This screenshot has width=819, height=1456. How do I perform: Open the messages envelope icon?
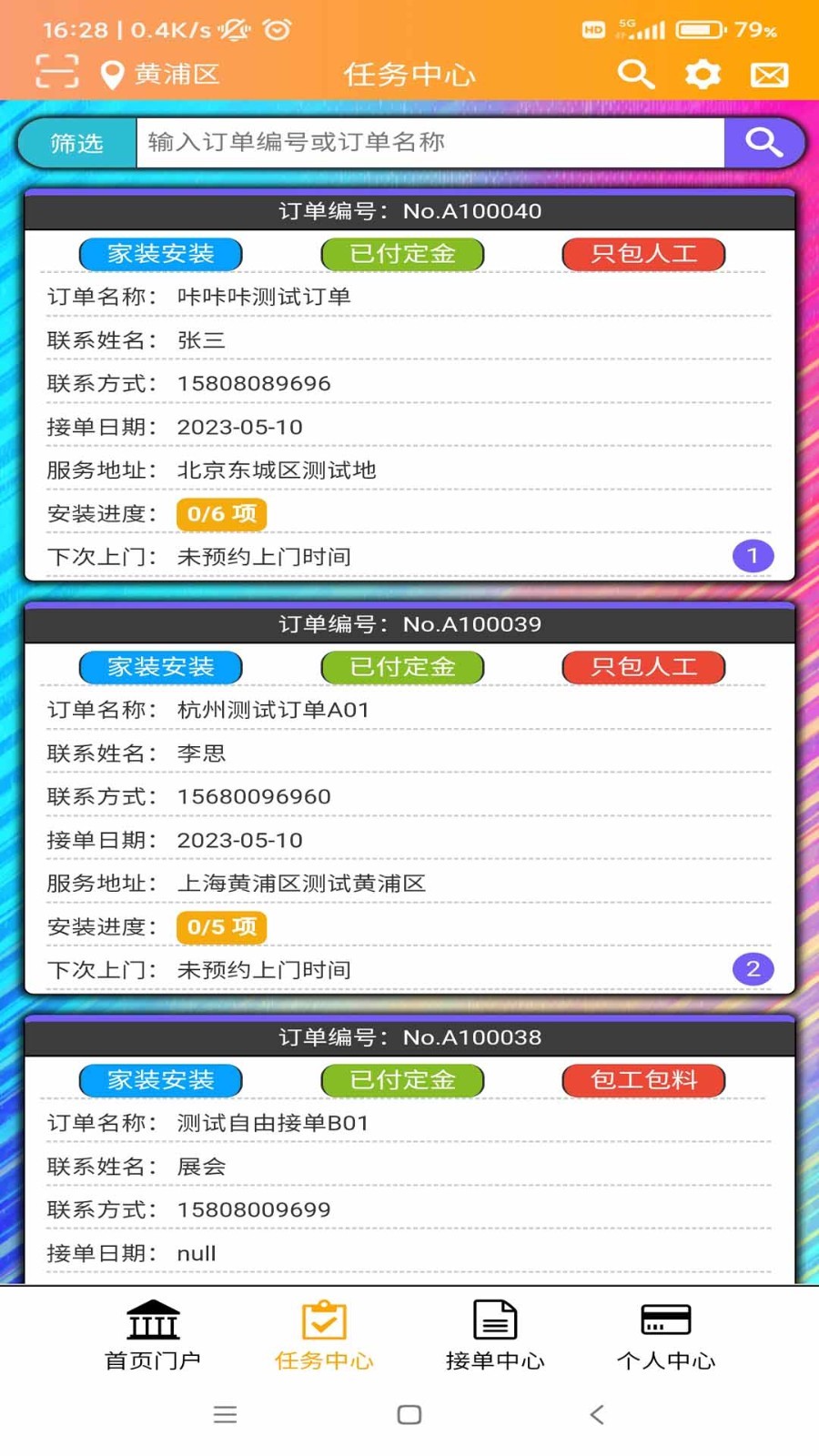coord(769,75)
